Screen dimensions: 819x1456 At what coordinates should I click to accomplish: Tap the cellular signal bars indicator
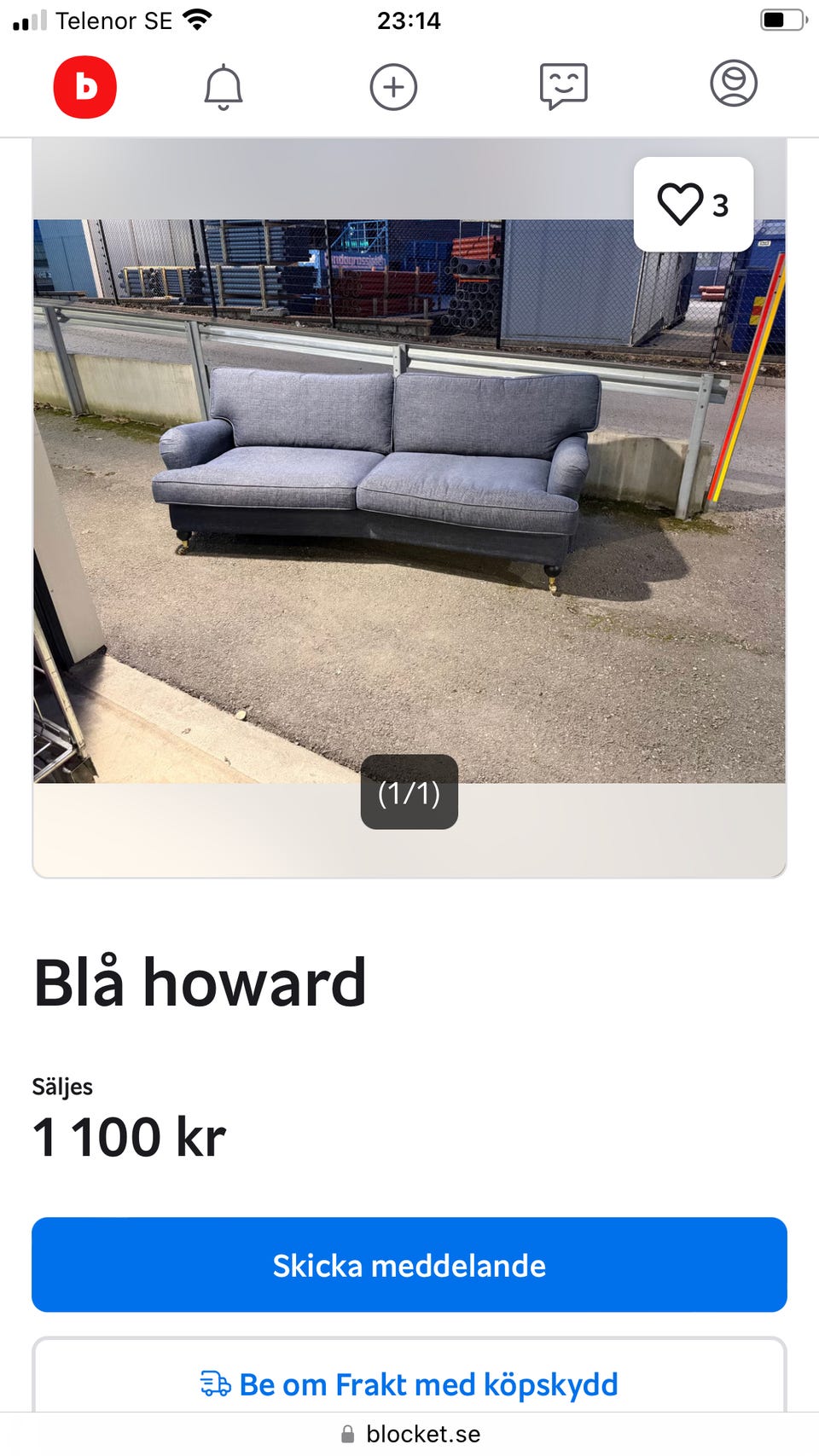tap(28, 19)
